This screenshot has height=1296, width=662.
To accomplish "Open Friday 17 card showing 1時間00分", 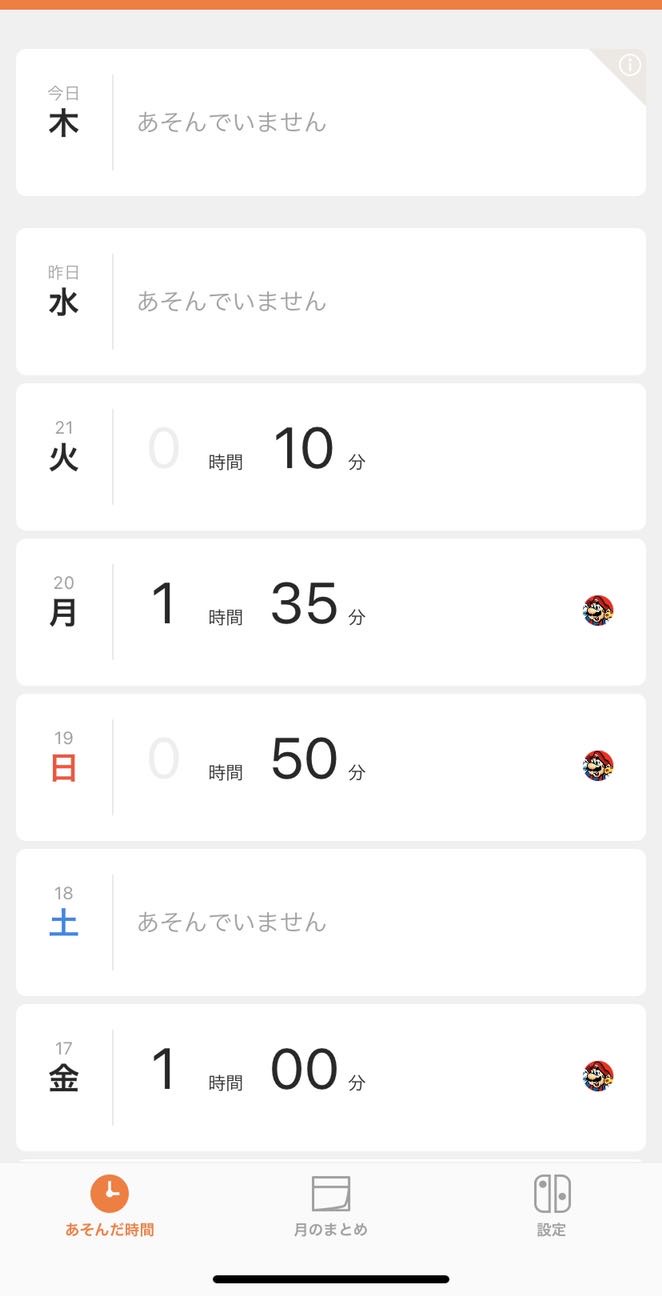I will (x=331, y=1077).
